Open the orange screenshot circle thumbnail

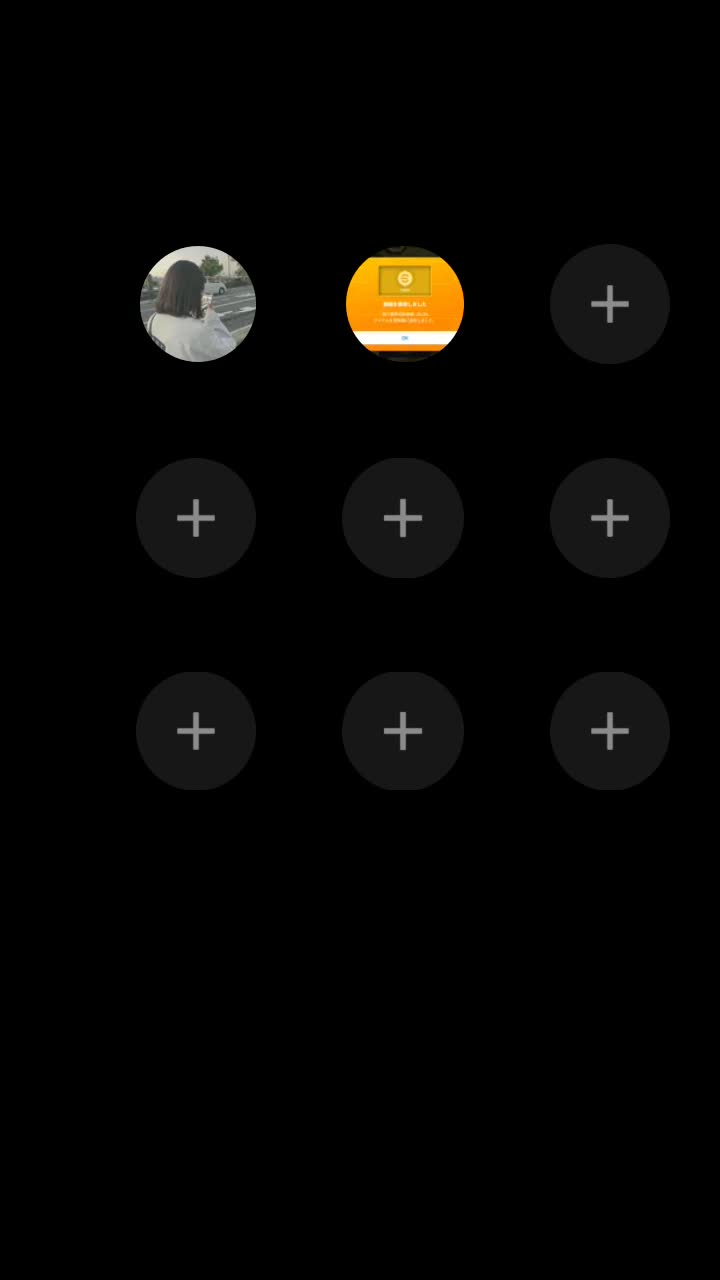point(404,303)
